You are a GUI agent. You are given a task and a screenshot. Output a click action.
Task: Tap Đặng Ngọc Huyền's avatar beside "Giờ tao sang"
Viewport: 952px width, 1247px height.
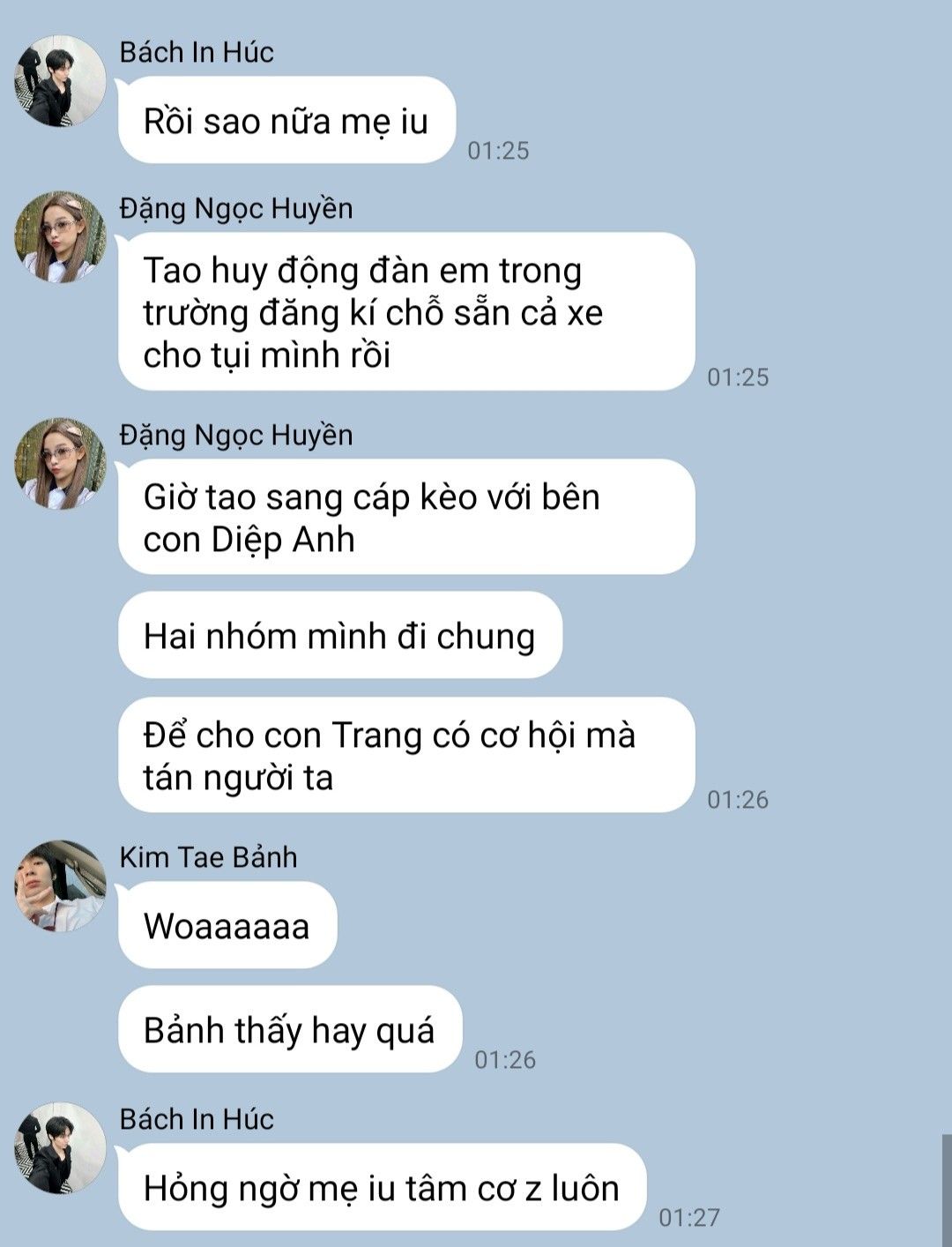(x=60, y=464)
